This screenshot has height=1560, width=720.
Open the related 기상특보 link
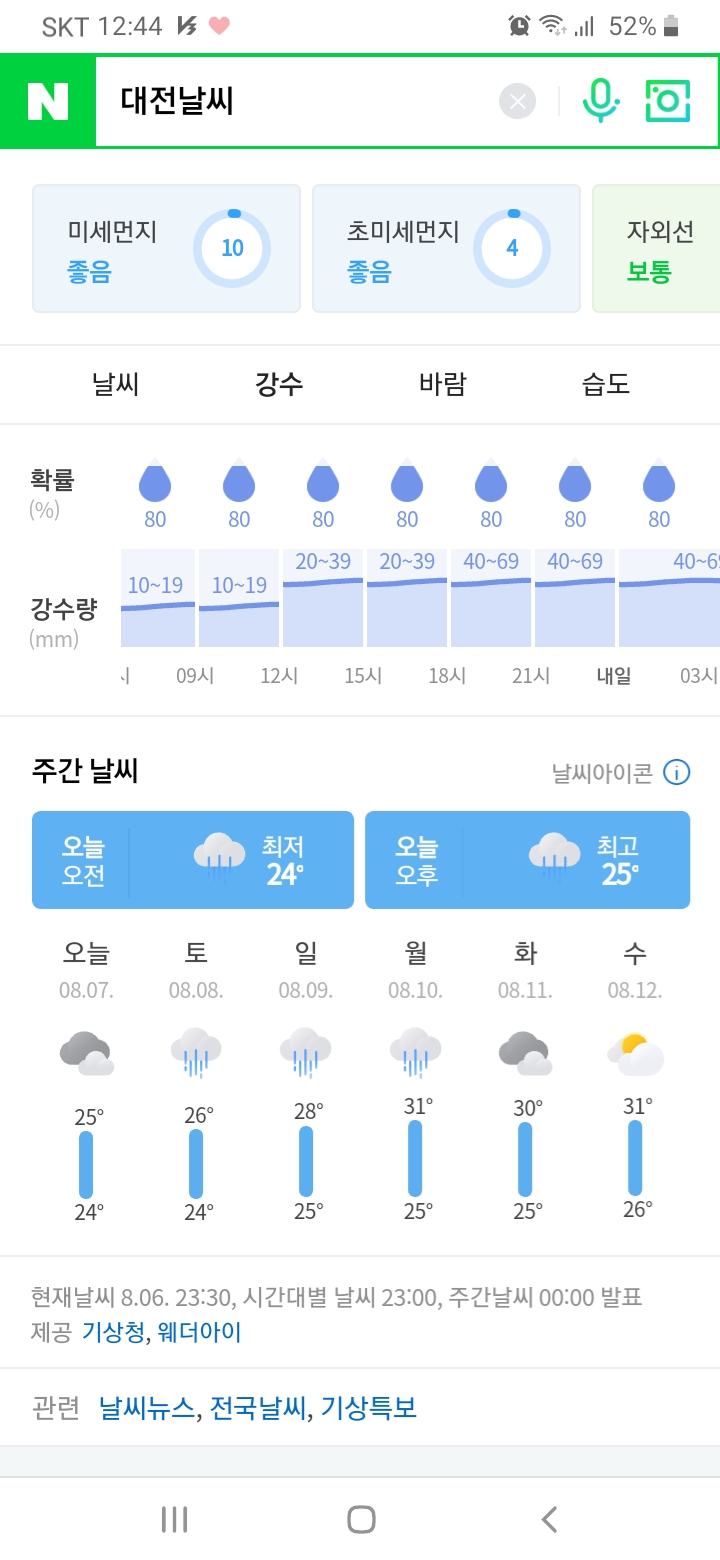pyautogui.click(x=368, y=1408)
